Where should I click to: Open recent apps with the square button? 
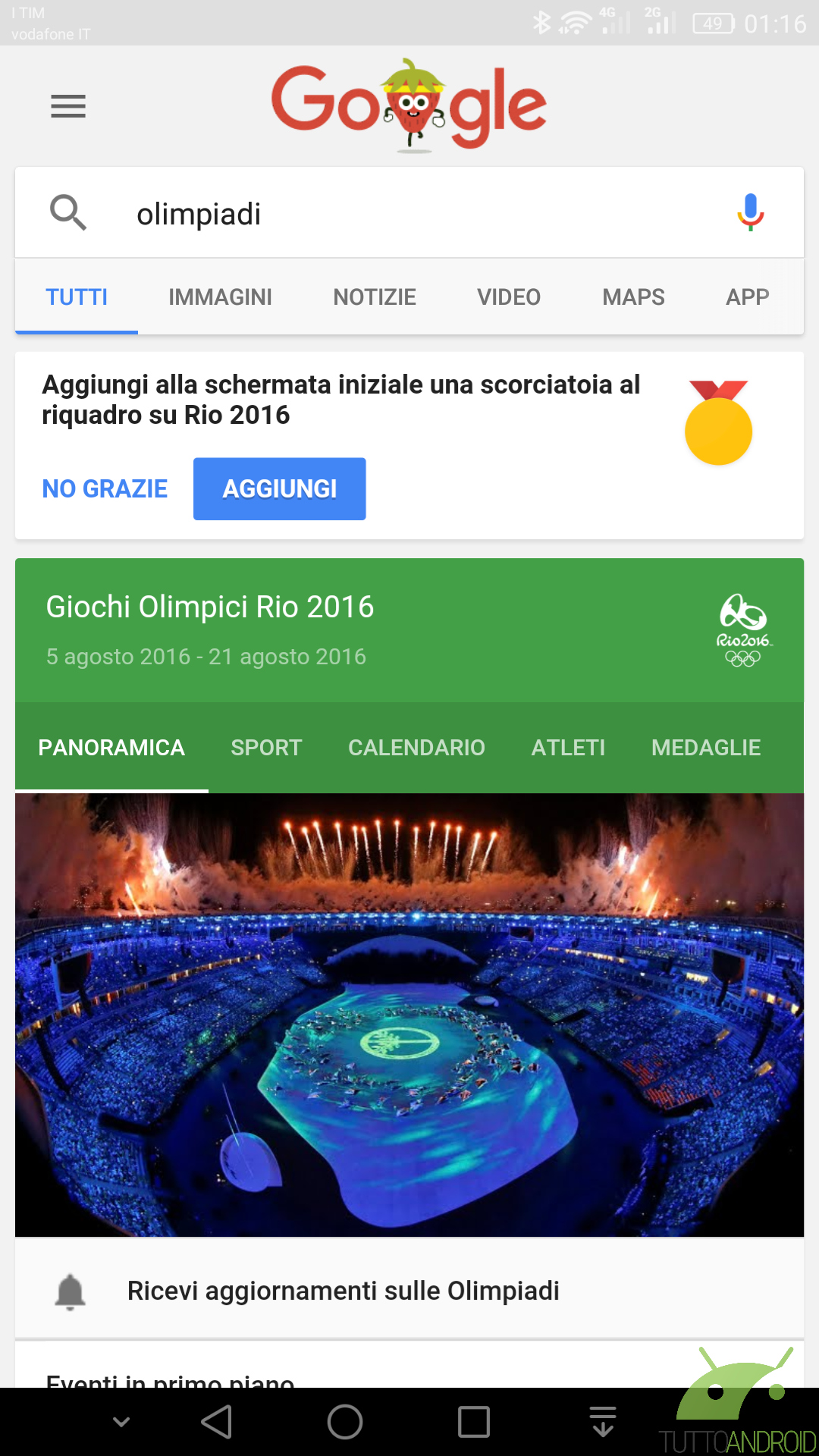point(474,1422)
